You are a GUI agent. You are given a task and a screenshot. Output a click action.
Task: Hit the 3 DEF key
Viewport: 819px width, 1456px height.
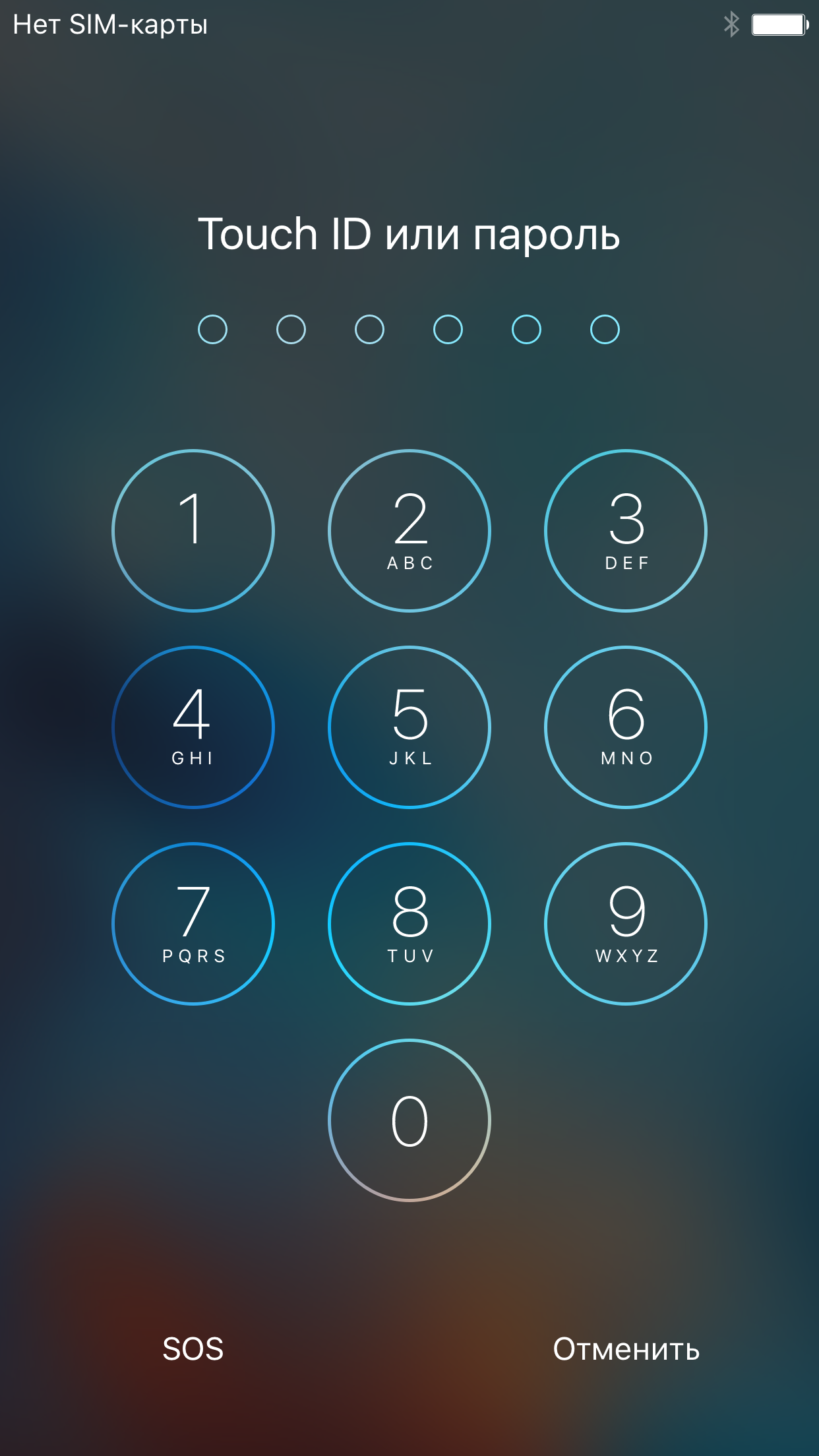tap(626, 531)
